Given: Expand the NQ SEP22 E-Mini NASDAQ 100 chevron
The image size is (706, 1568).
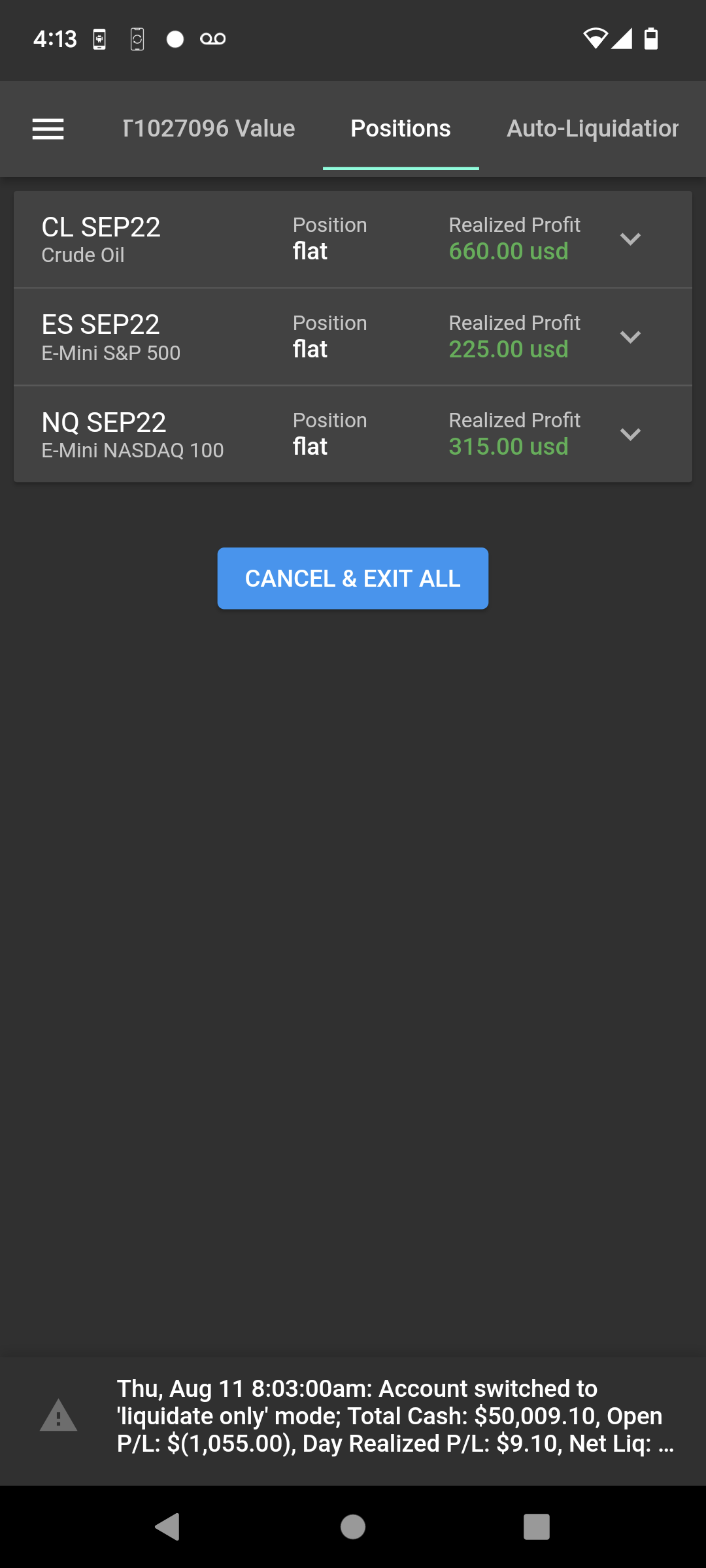Looking at the screenshot, I should click(630, 434).
